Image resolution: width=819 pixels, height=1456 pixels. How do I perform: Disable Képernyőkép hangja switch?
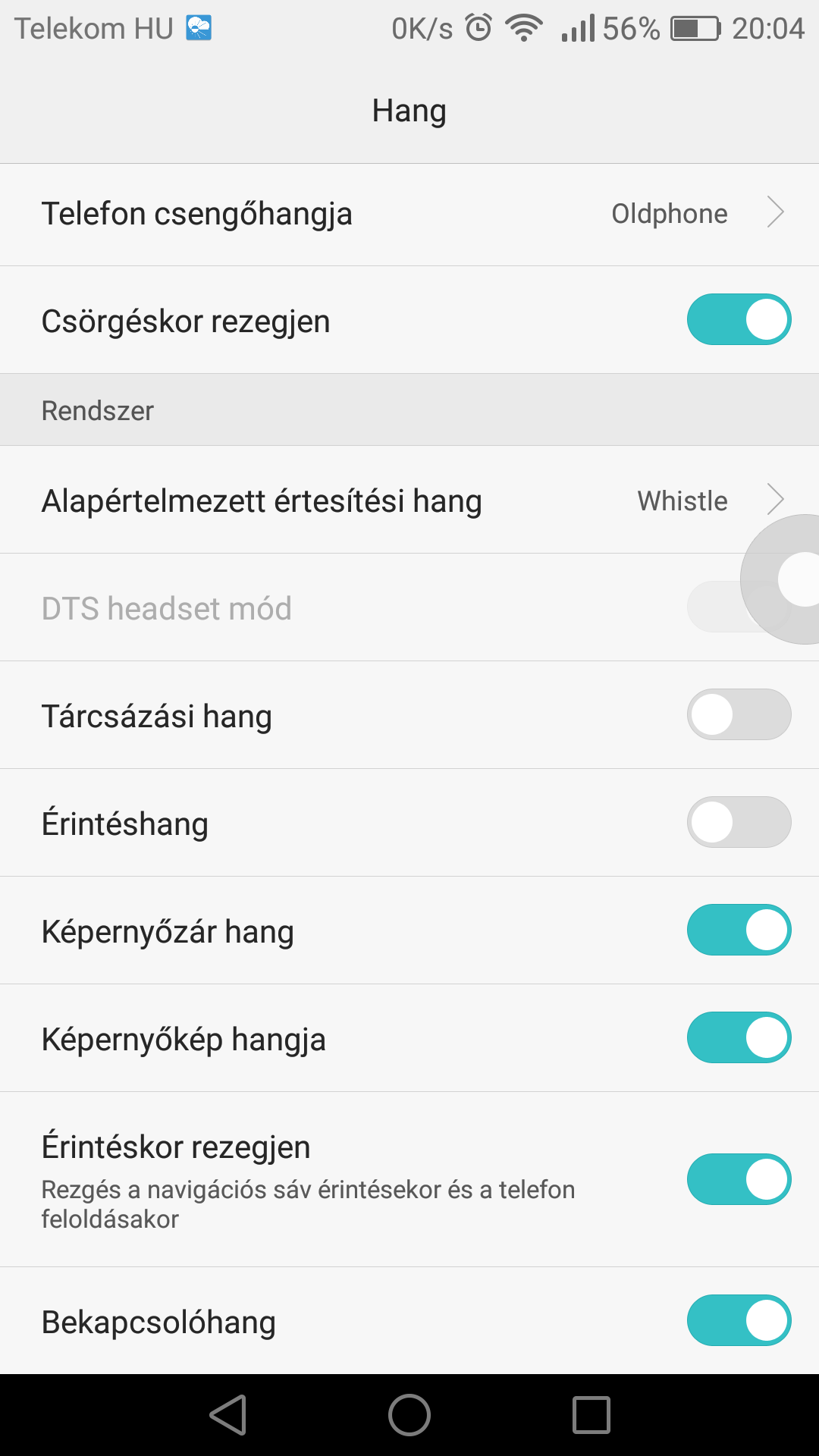click(739, 1037)
